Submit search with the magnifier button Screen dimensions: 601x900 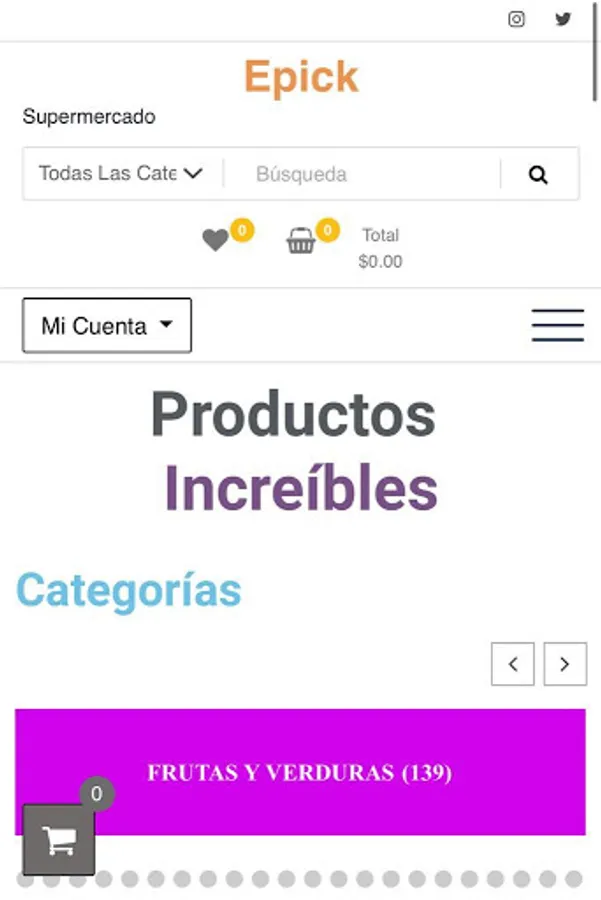click(538, 175)
